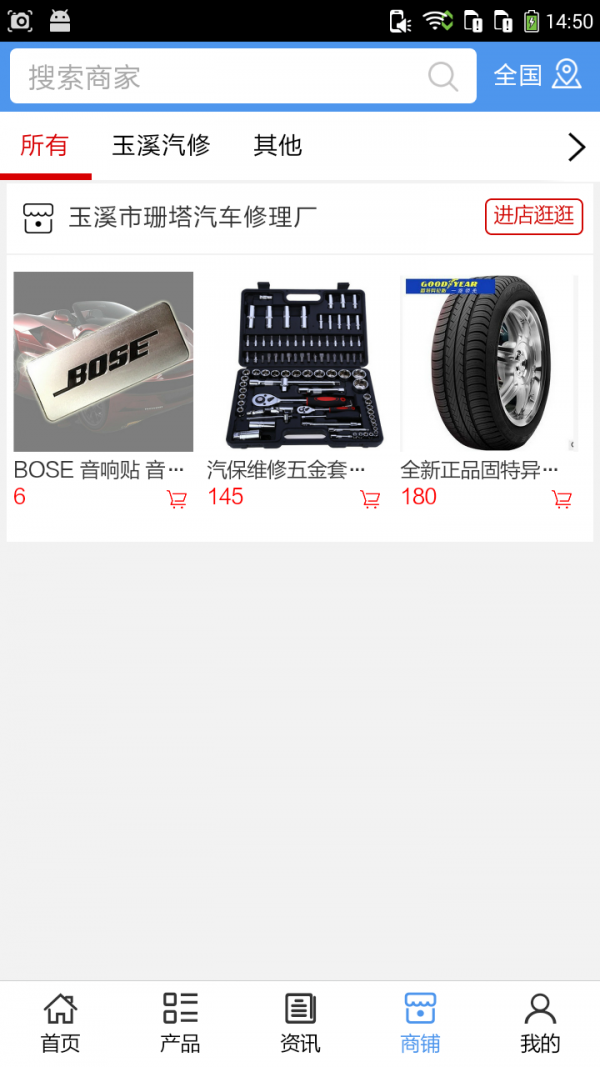Open the 全新正品固特异 tire product

(x=490, y=362)
